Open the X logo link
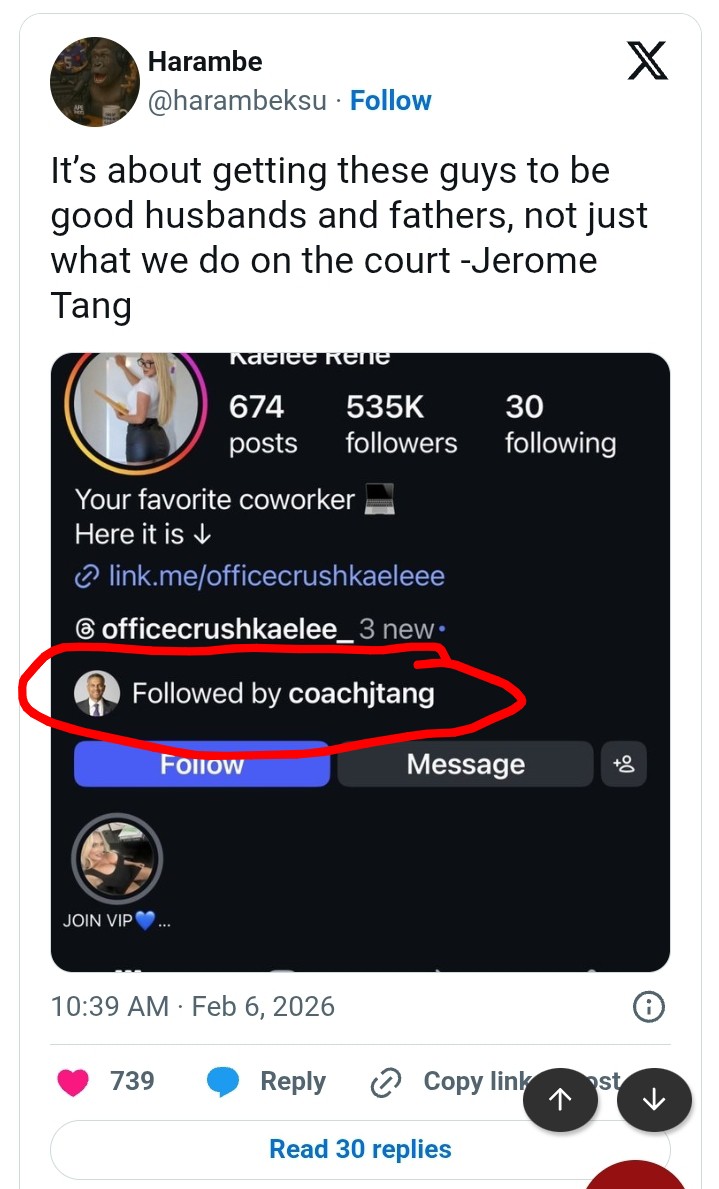The width and height of the screenshot is (719, 1189). [x=647, y=62]
